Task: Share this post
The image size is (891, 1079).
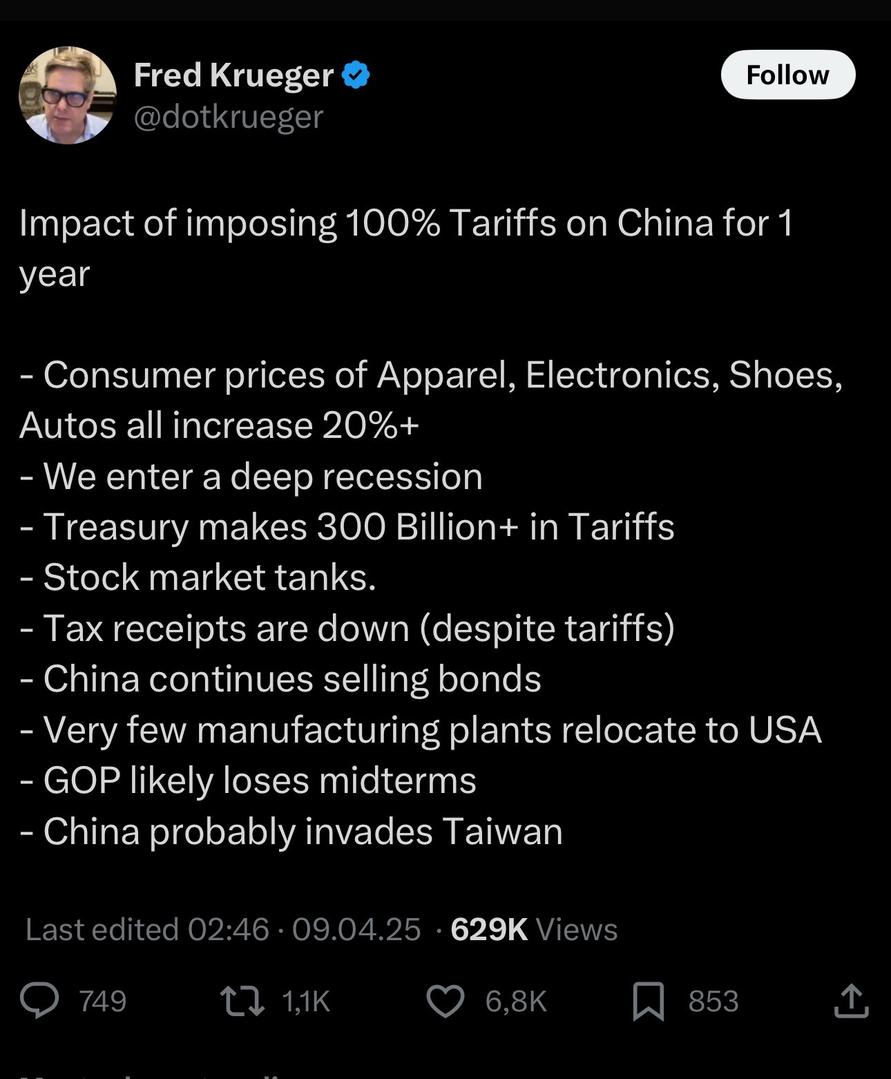Action: pyautogui.click(x=849, y=1001)
